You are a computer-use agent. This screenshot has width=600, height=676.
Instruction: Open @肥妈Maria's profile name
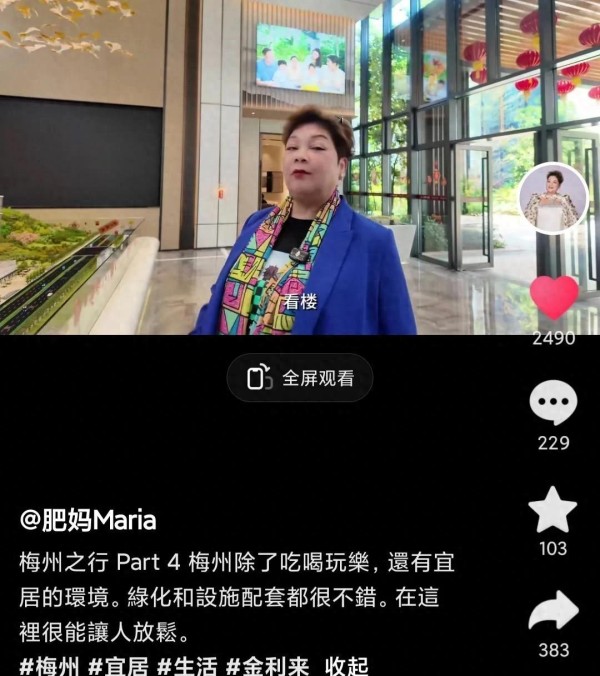tap(88, 520)
